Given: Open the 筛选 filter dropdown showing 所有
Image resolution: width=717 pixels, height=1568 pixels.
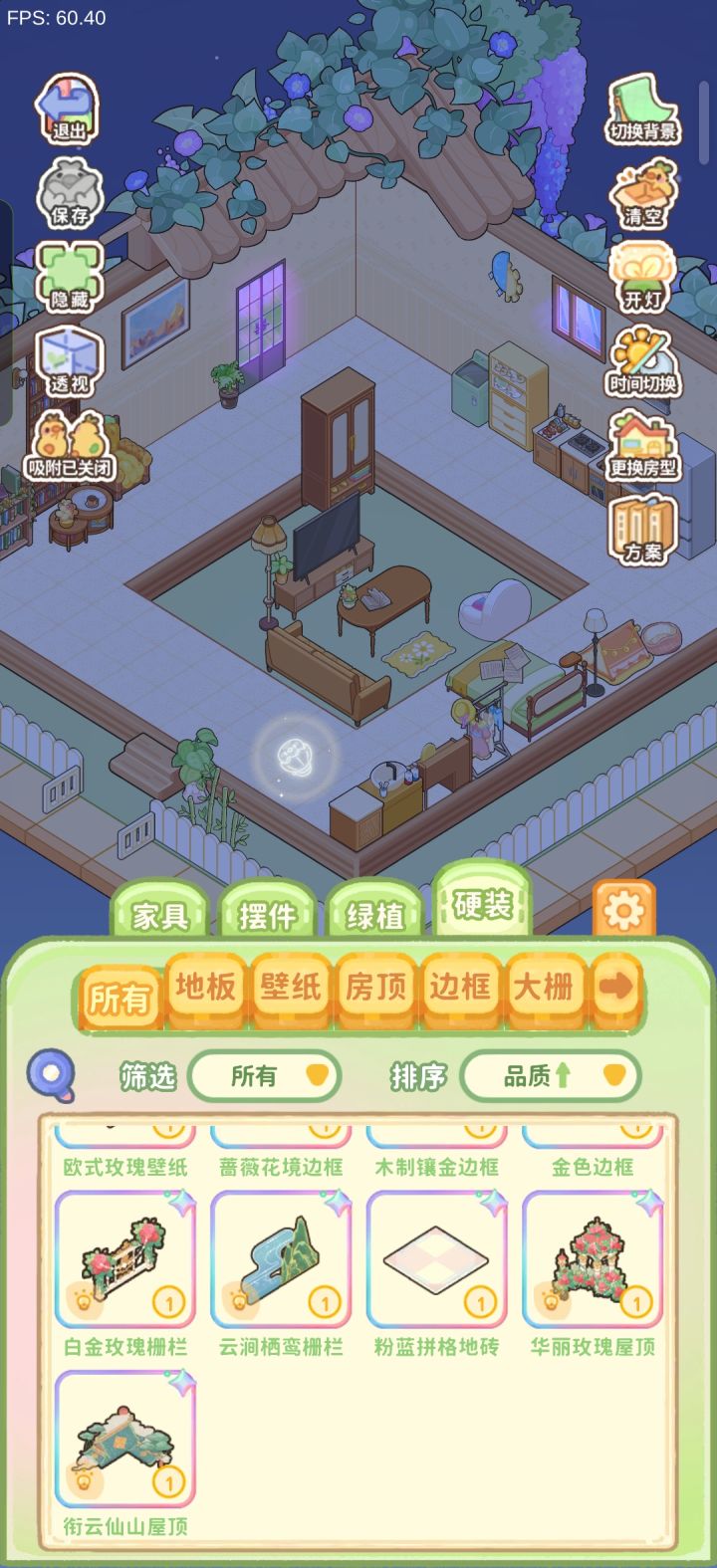Looking at the screenshot, I should pyautogui.click(x=266, y=1075).
